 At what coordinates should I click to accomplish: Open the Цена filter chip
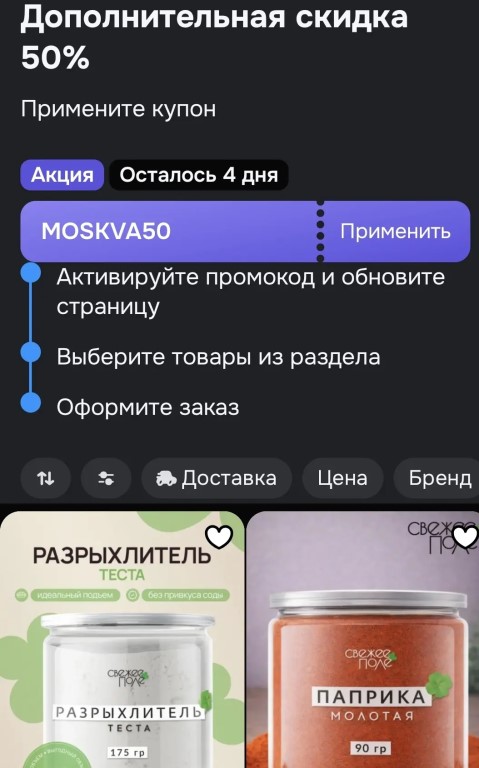(342, 478)
